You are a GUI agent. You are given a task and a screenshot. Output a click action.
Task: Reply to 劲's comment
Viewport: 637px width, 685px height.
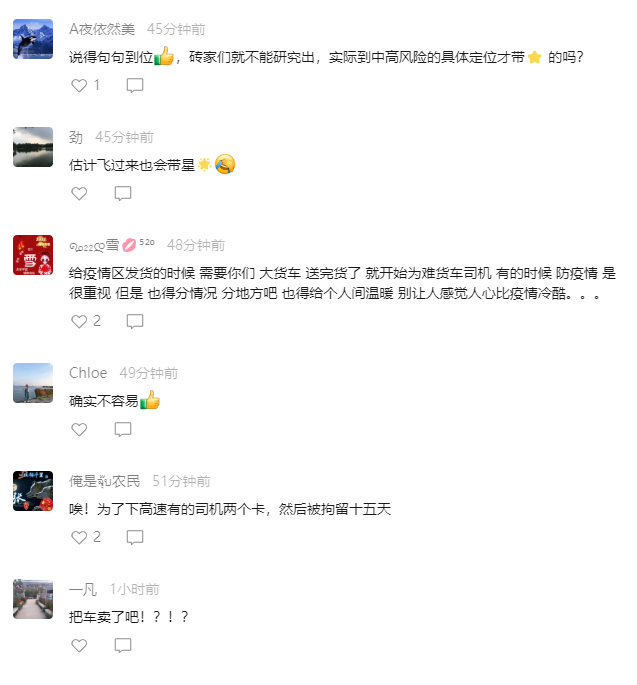[123, 194]
